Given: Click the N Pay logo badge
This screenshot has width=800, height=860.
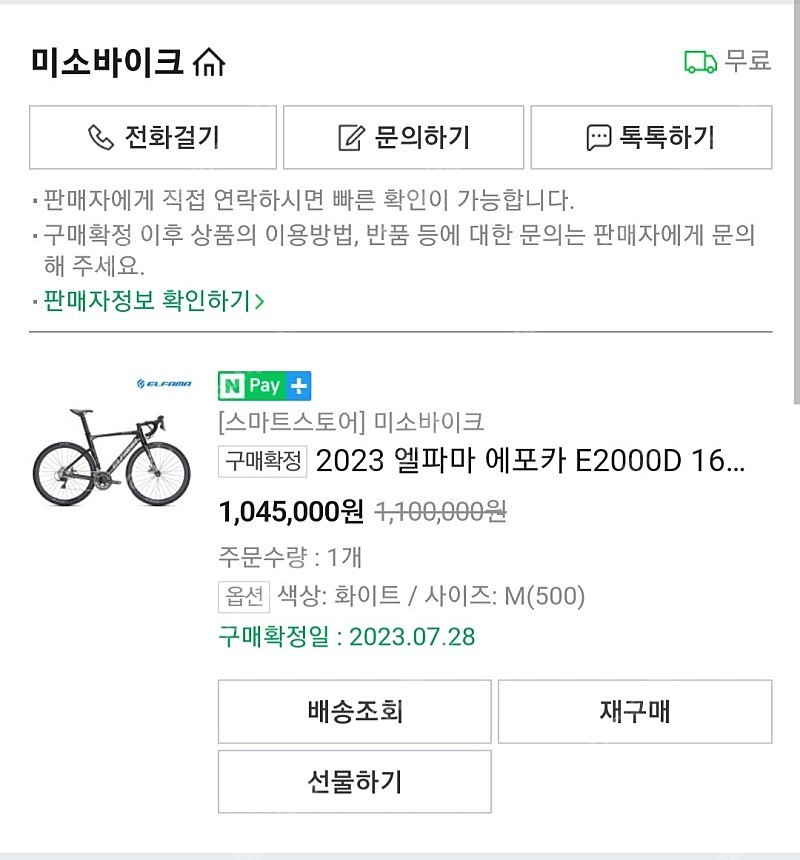Looking at the screenshot, I should click(252, 385).
